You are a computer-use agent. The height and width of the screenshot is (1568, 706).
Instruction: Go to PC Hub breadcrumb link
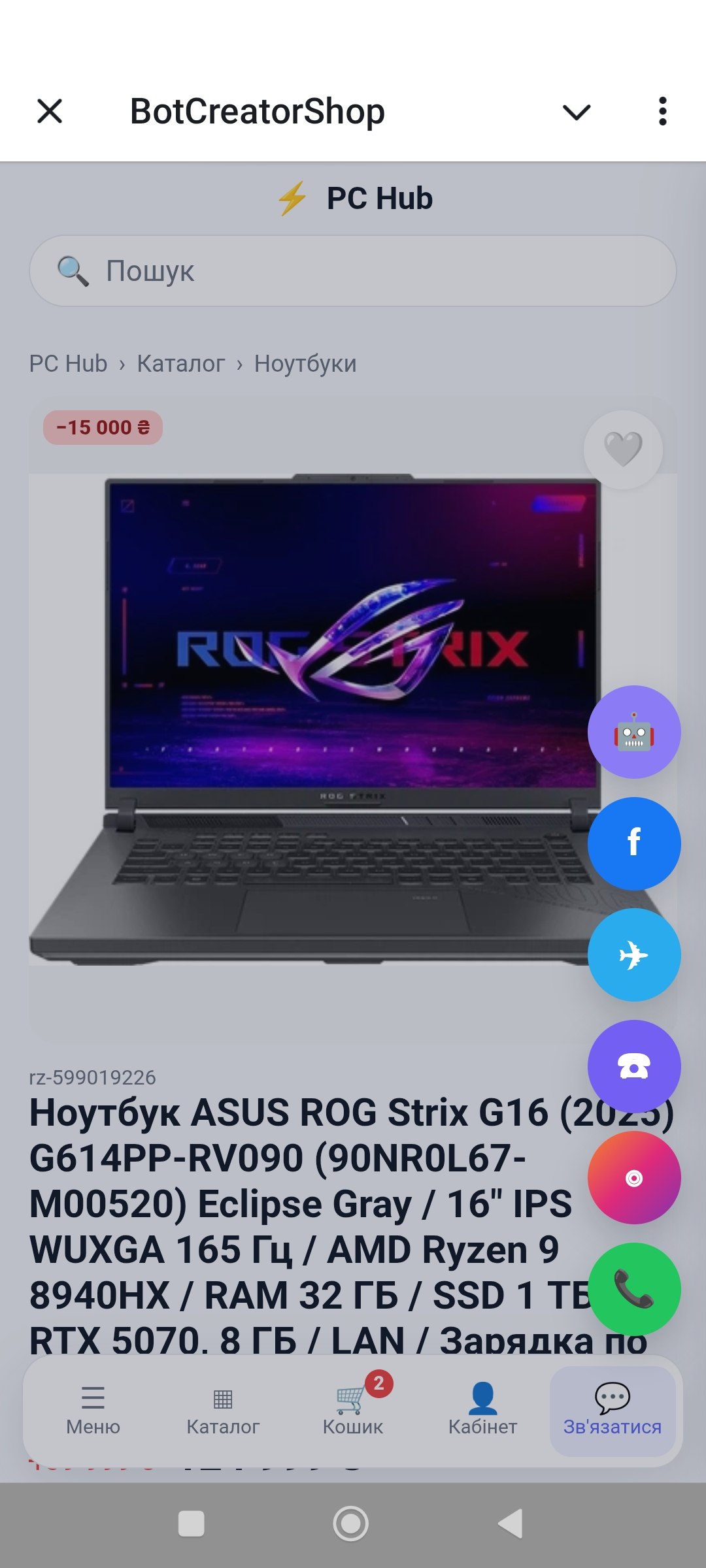pos(68,363)
